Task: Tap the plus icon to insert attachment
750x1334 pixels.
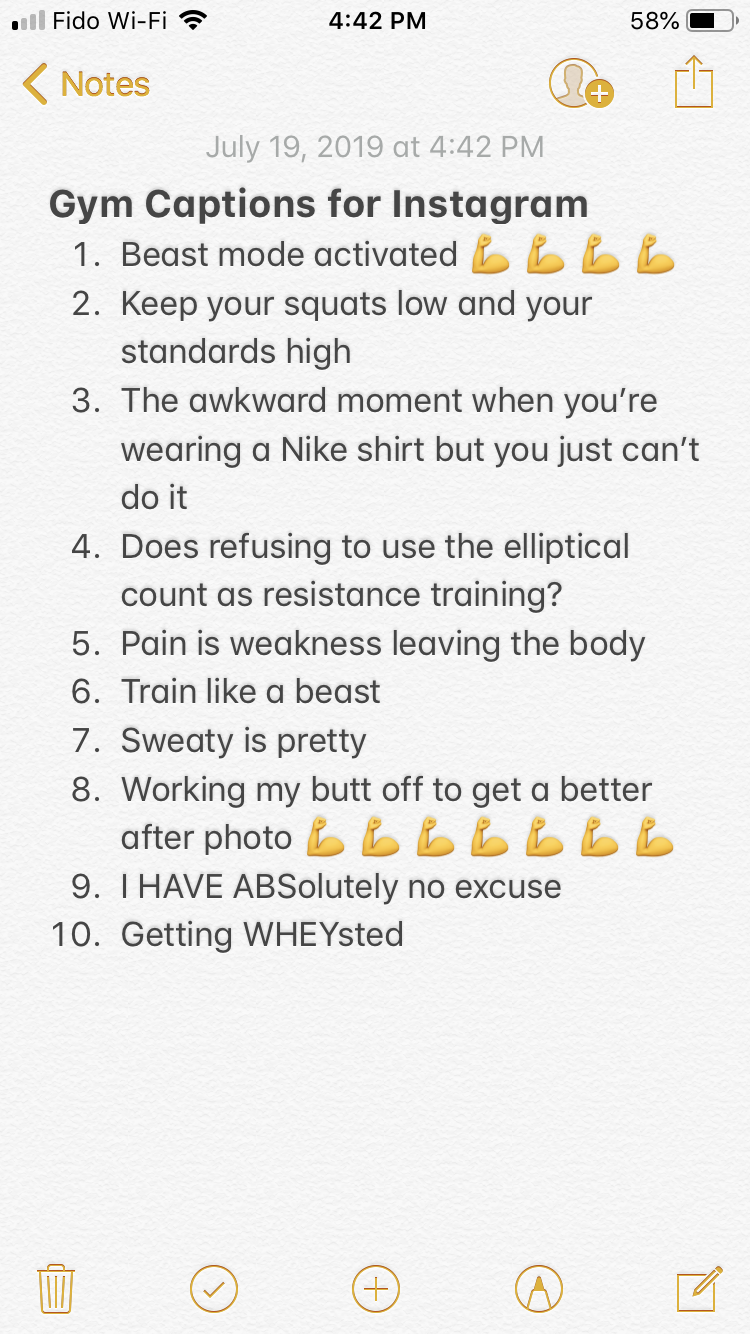Action: [376, 1287]
